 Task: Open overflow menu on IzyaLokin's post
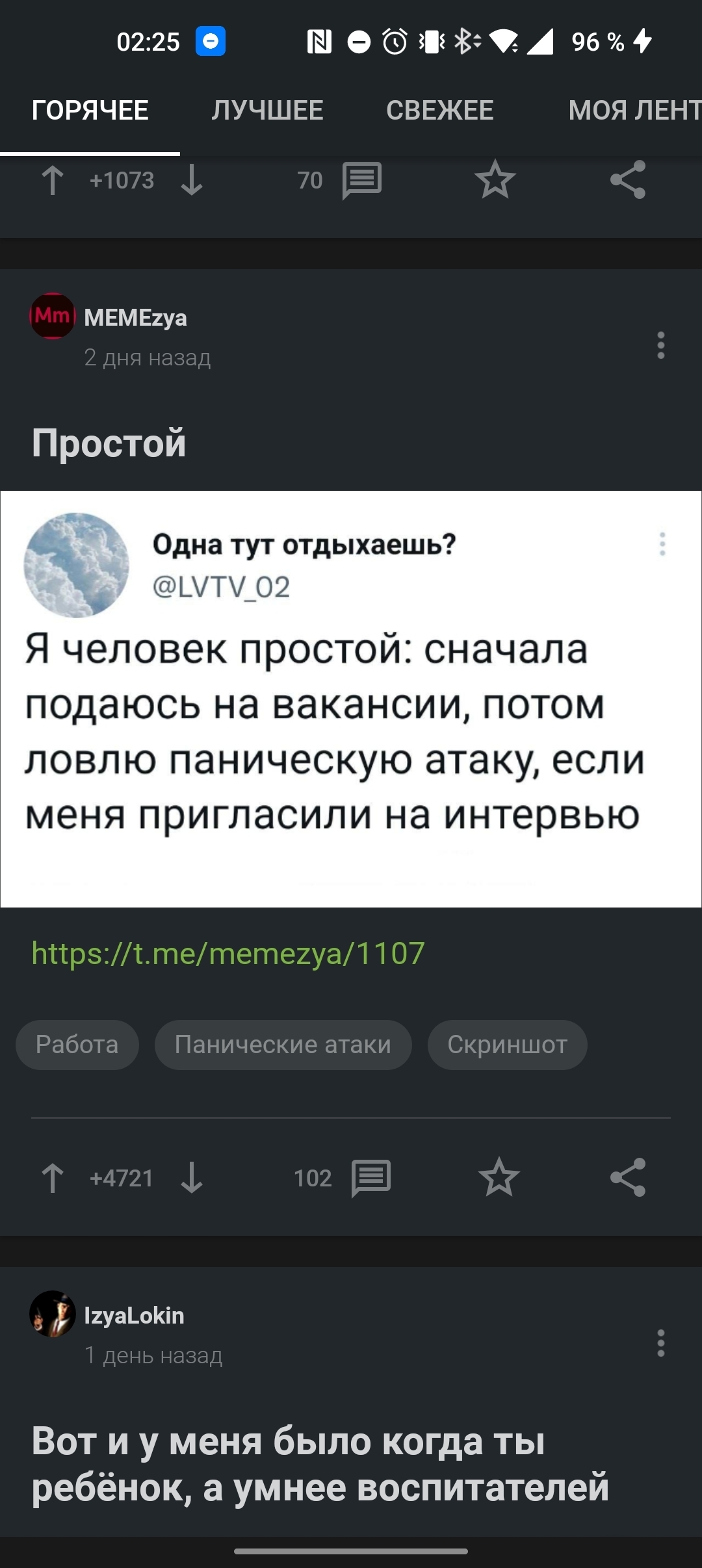pos(661,1343)
